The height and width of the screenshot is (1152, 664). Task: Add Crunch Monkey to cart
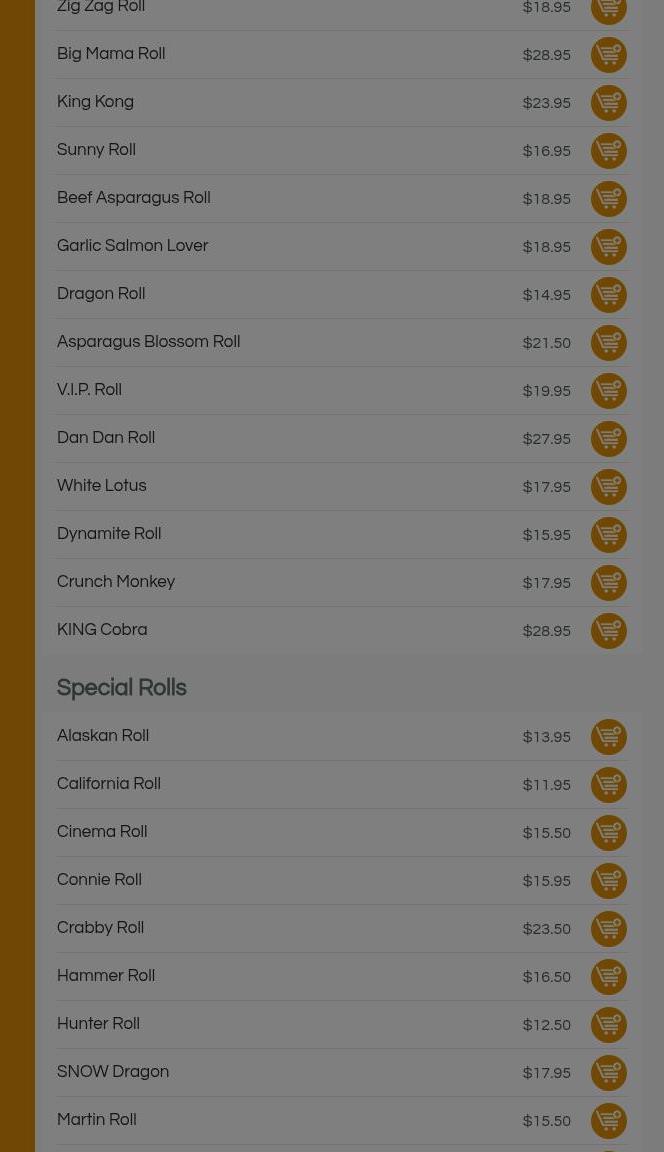click(x=608, y=583)
